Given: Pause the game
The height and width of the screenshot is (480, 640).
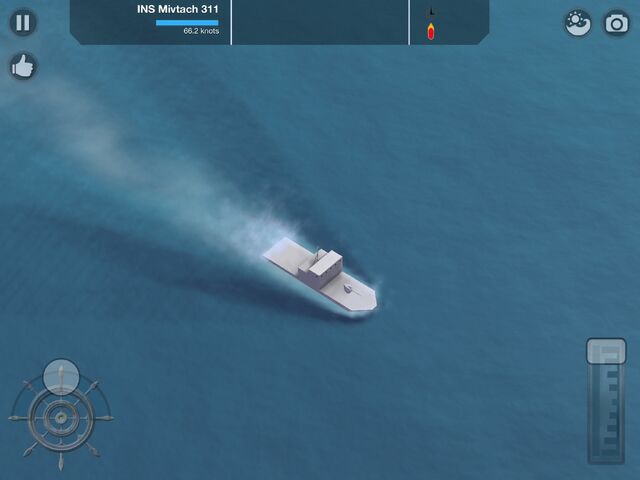Looking at the screenshot, I should [x=22, y=22].
